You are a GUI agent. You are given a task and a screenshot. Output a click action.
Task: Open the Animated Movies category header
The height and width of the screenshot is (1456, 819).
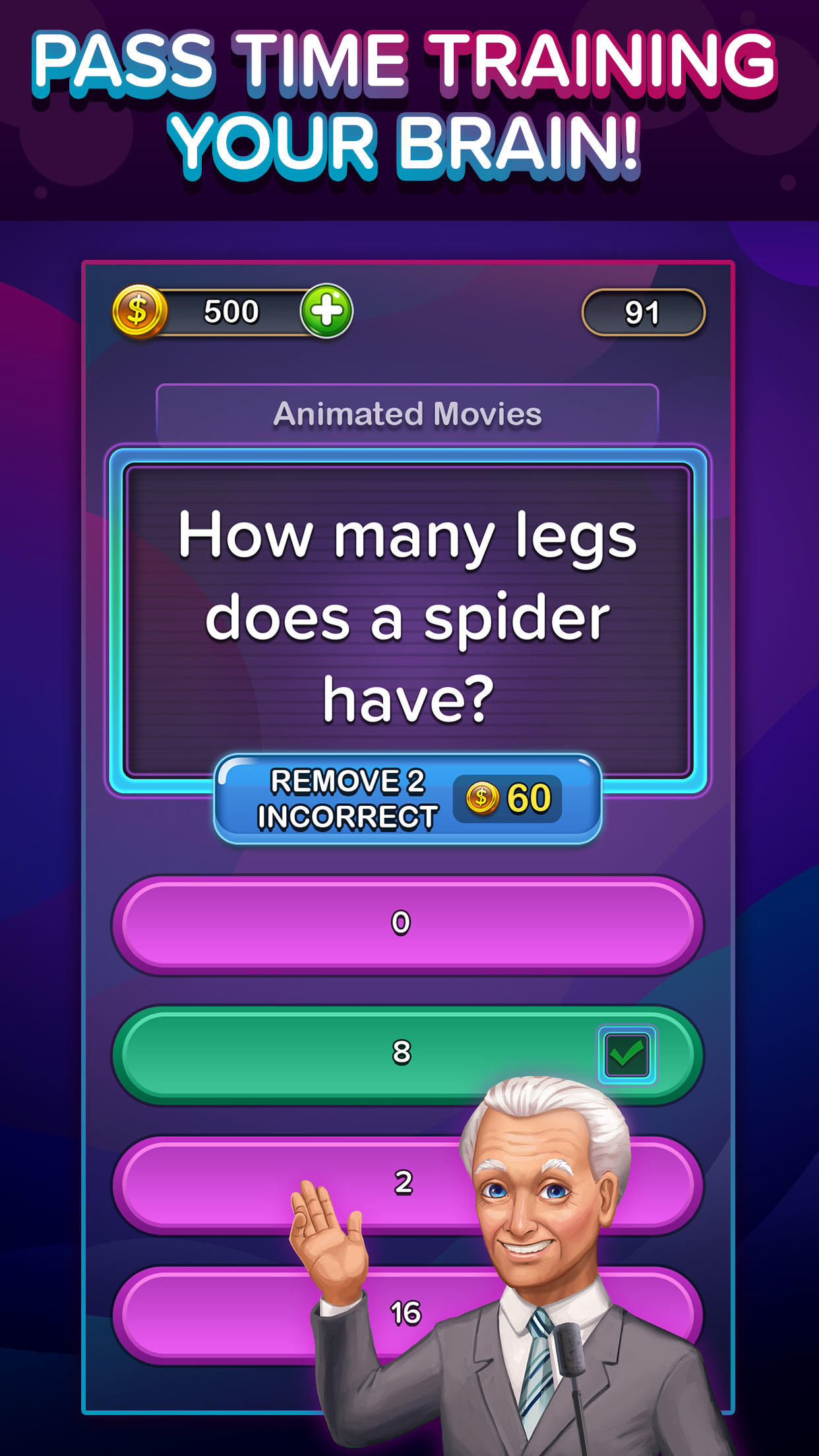tap(408, 411)
